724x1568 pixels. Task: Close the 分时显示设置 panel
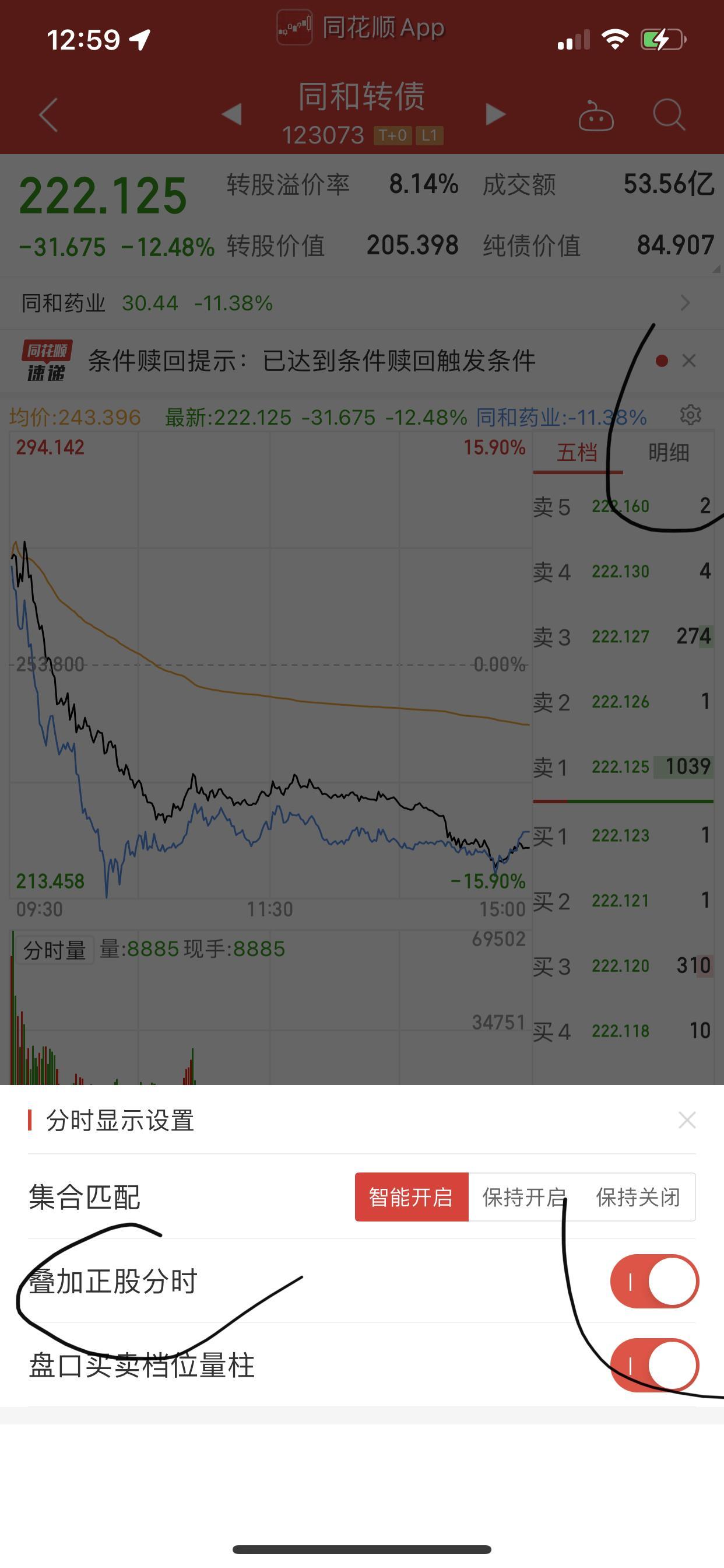(x=687, y=1120)
